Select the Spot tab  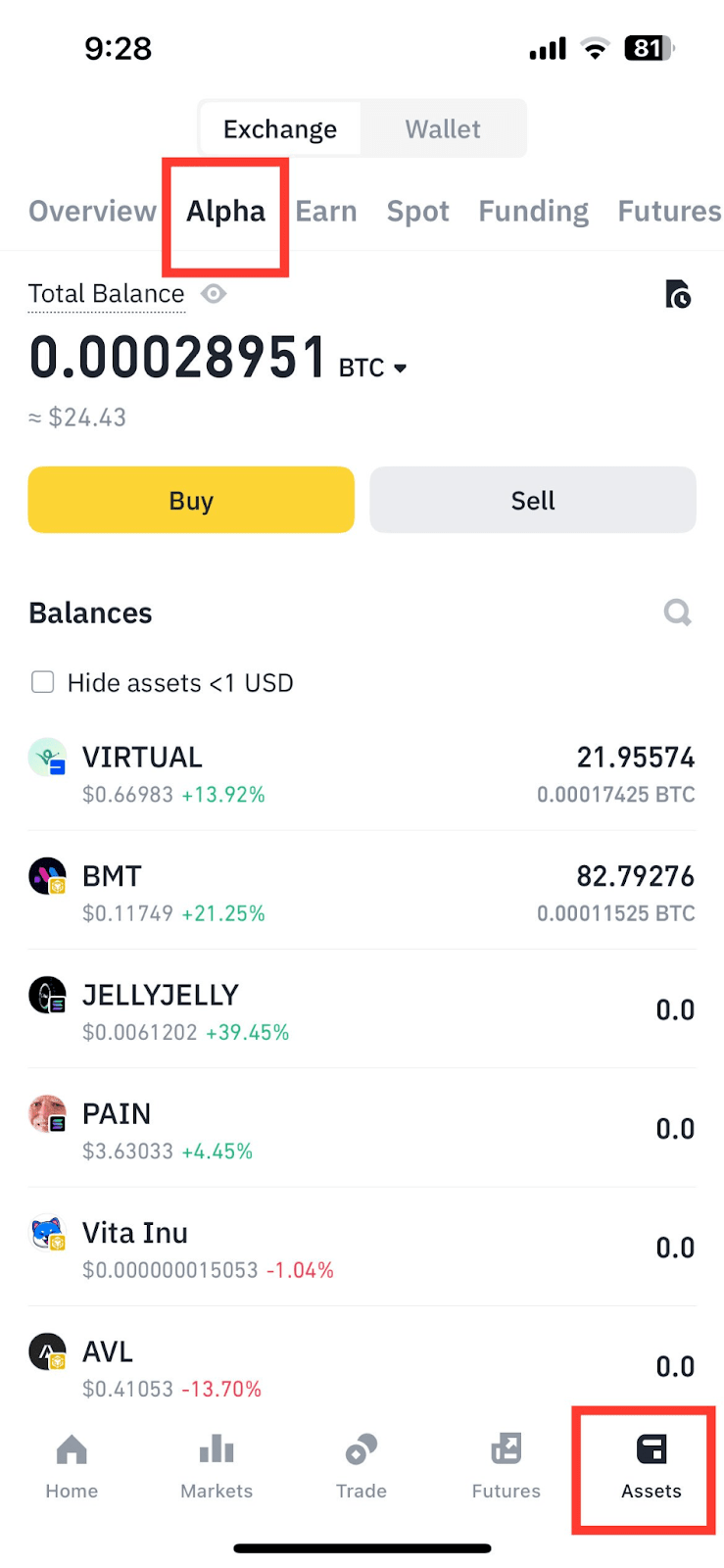point(417,212)
